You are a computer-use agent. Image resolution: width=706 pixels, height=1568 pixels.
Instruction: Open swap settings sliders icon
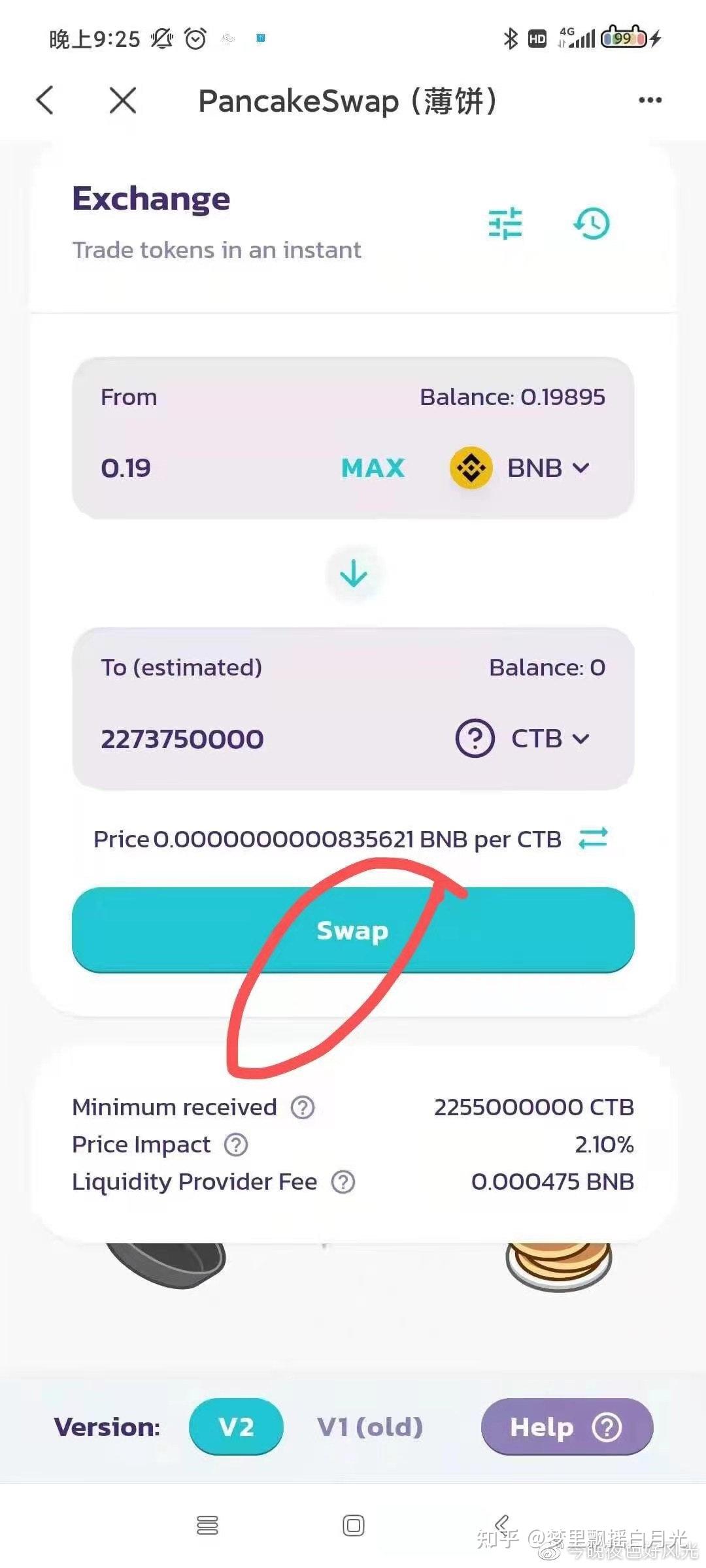505,223
